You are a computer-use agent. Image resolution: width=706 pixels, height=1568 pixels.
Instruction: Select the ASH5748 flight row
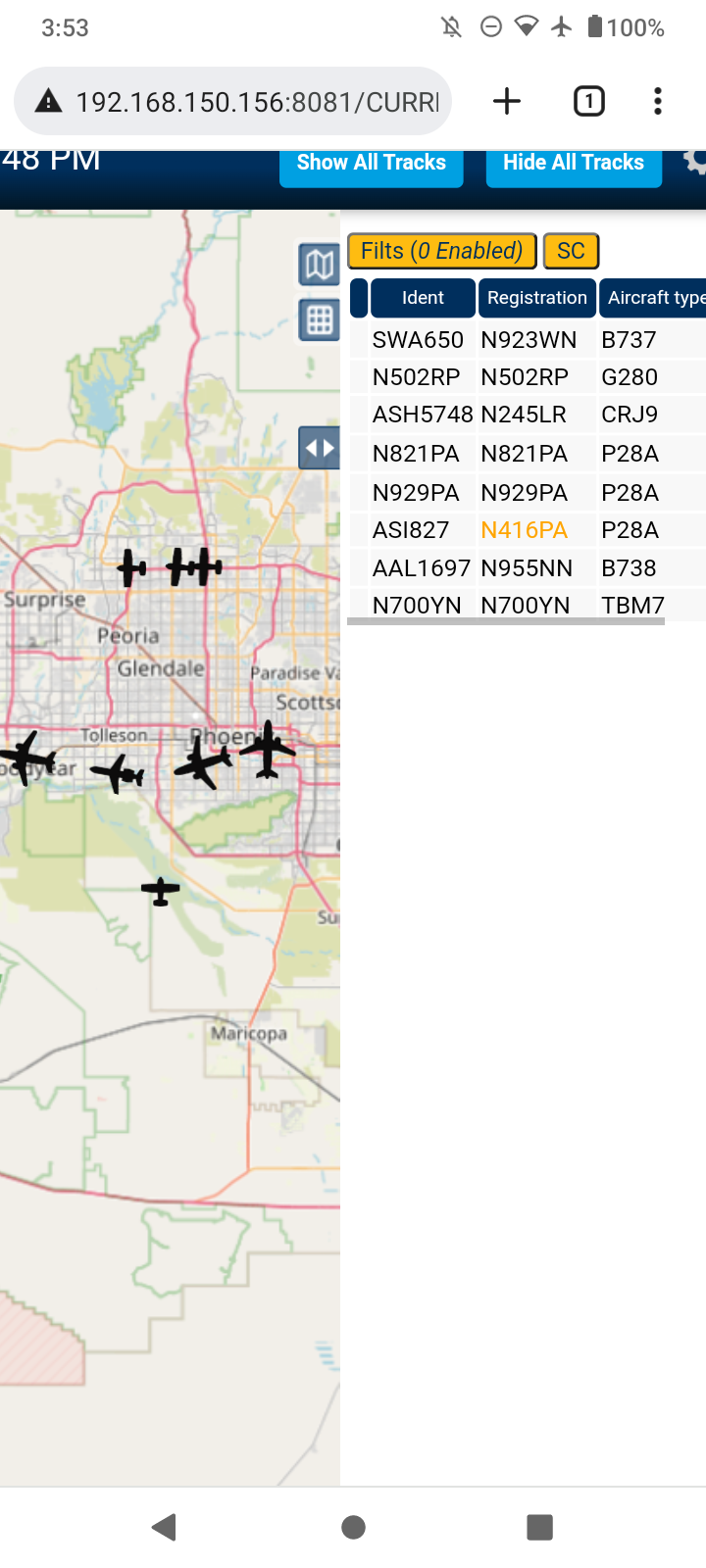click(528, 415)
